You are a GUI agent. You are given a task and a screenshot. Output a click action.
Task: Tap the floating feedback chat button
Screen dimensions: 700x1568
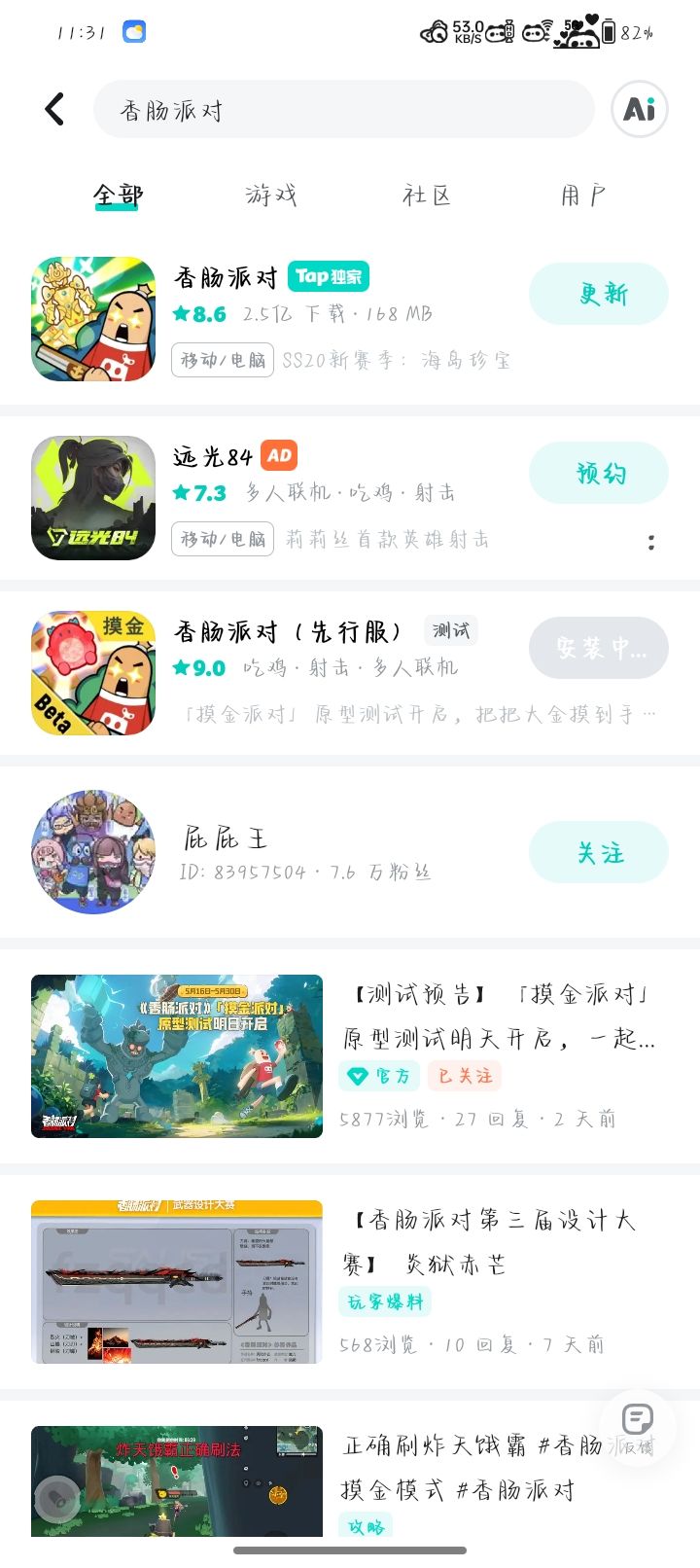(x=638, y=1419)
